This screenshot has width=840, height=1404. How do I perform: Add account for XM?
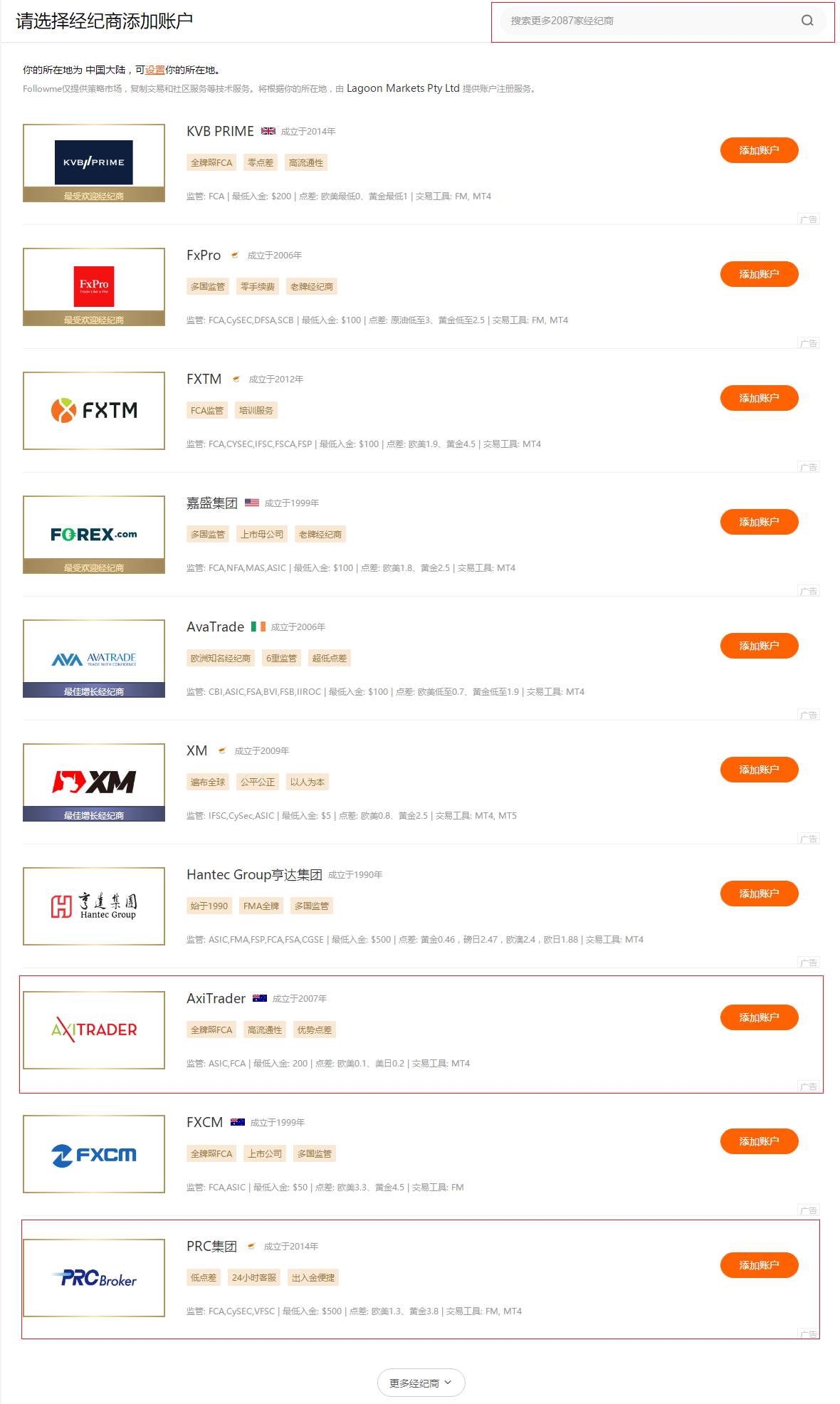pyautogui.click(x=759, y=770)
